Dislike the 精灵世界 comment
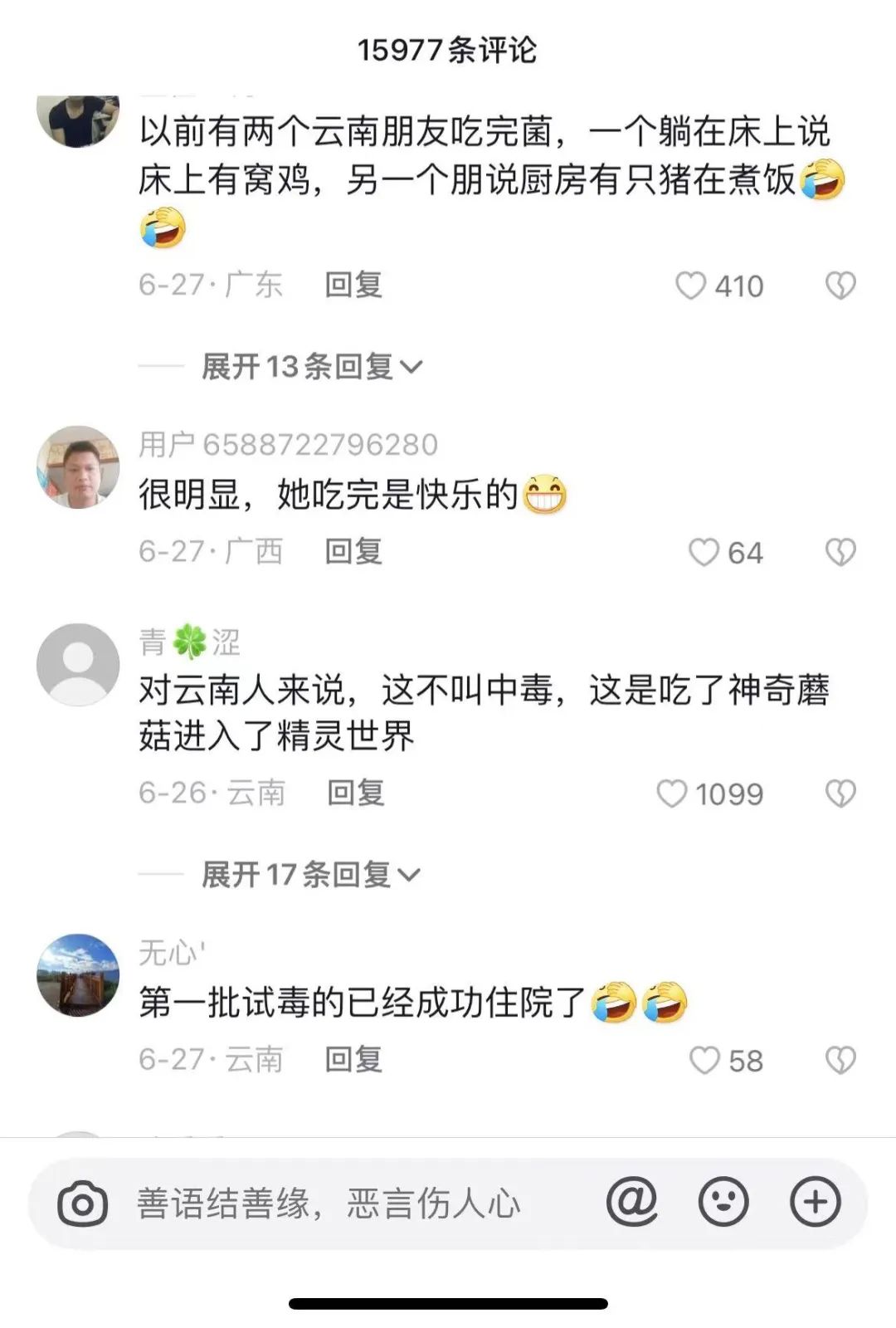Viewport: 896px width, 1328px height. [840, 794]
